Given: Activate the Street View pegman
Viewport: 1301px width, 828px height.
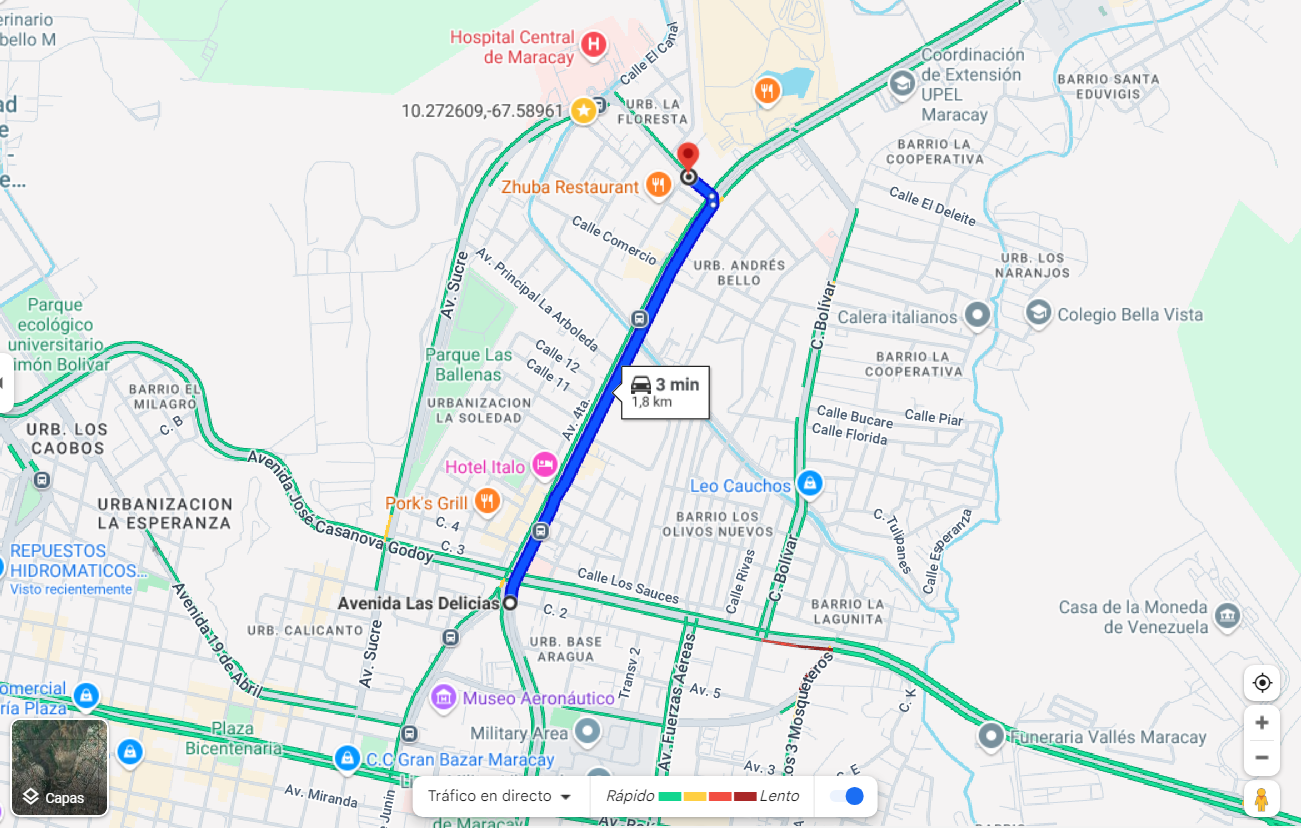Looking at the screenshot, I should click(x=1262, y=799).
